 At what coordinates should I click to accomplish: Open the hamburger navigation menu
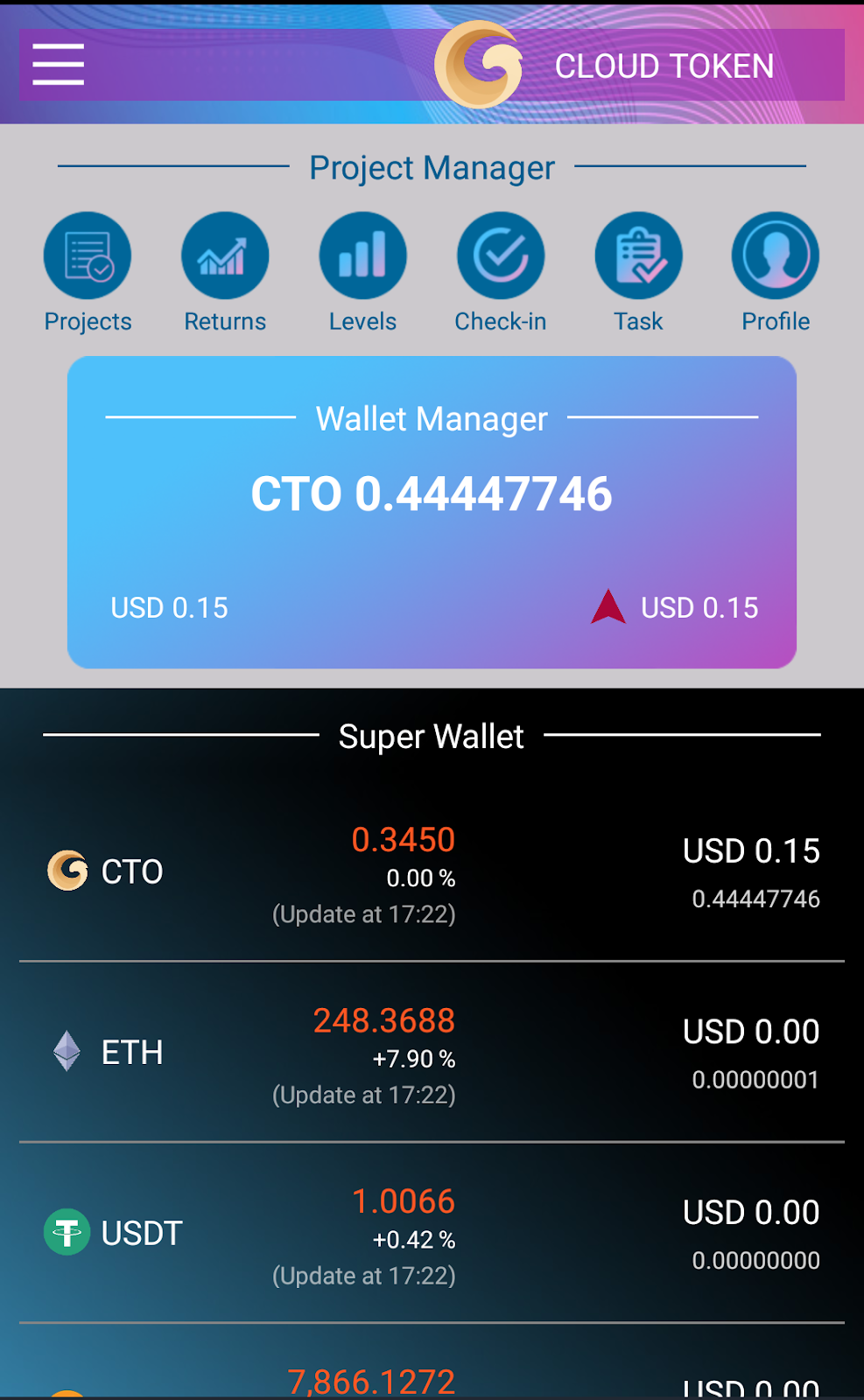57,64
